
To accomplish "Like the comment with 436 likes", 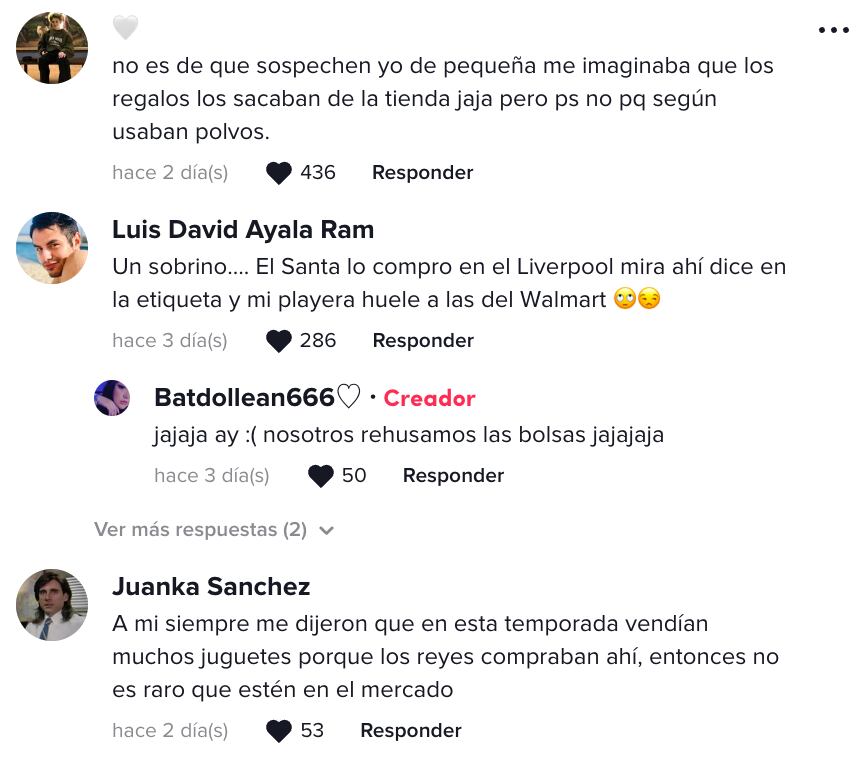I will pos(279,173).
